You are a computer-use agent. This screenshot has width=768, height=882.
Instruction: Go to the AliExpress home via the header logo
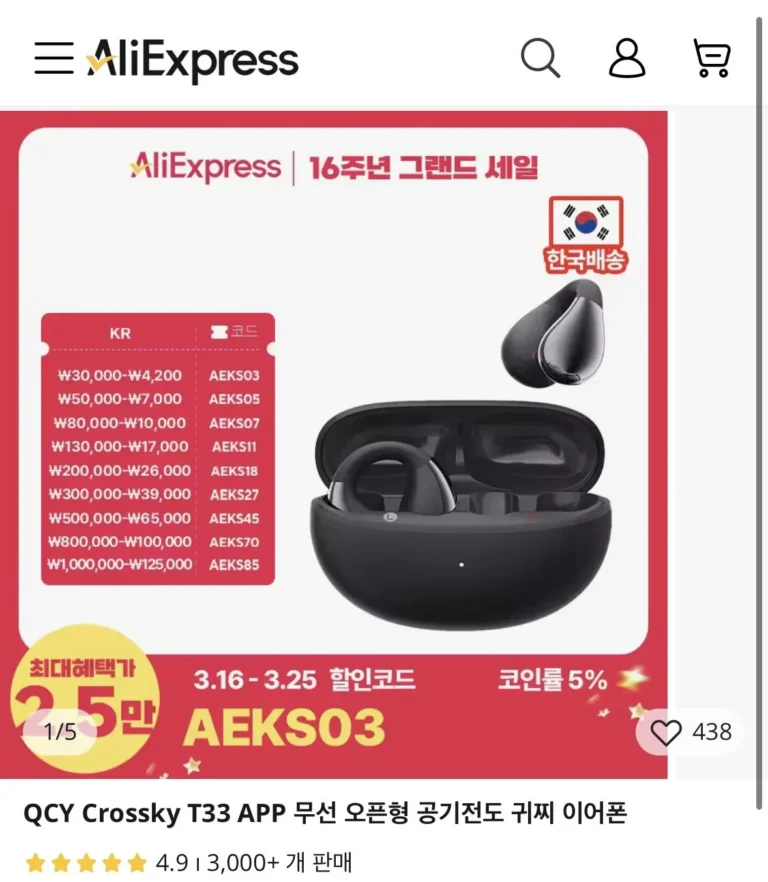click(192, 60)
